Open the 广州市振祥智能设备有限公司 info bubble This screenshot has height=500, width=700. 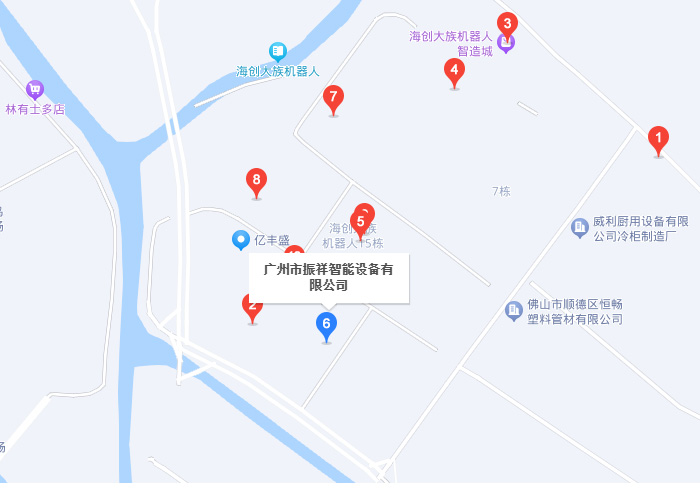pyautogui.click(x=329, y=277)
